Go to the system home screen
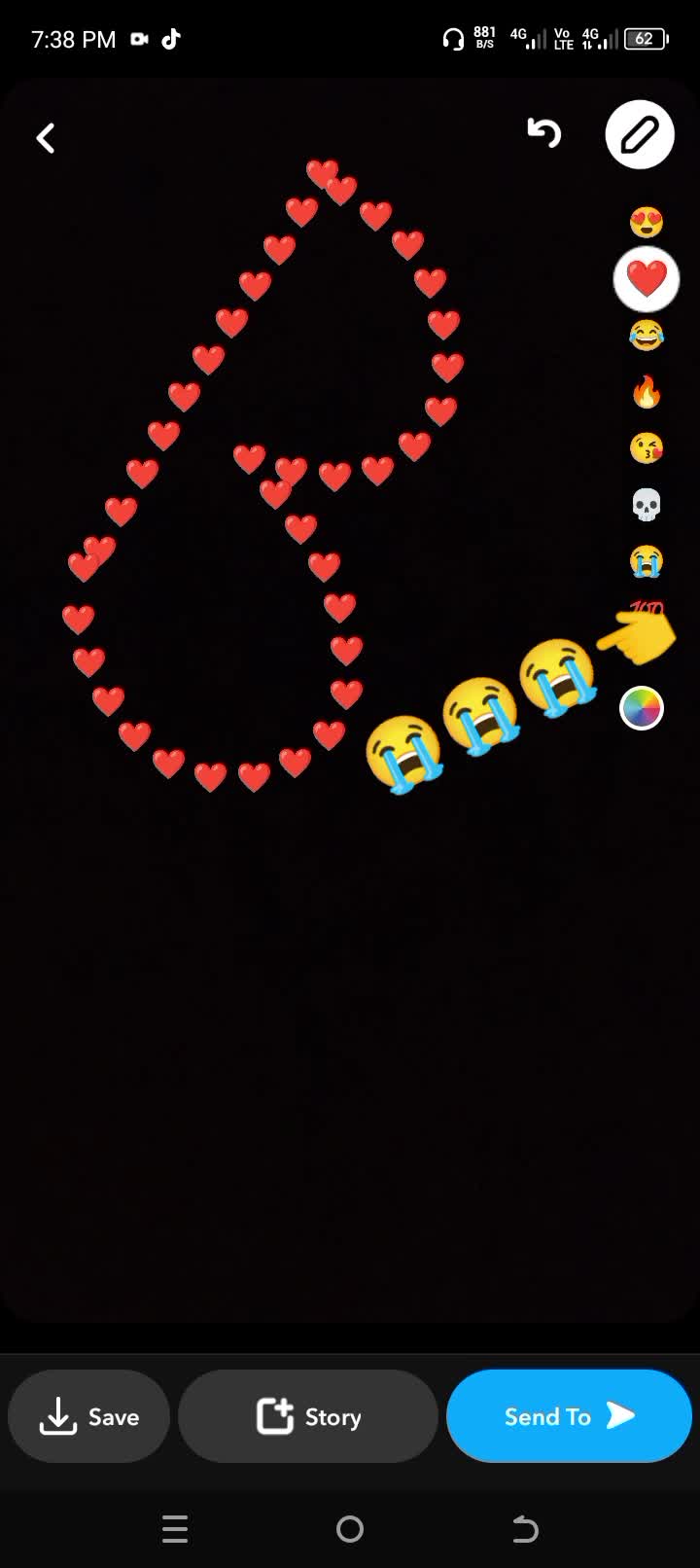700x1568 pixels. click(350, 1529)
